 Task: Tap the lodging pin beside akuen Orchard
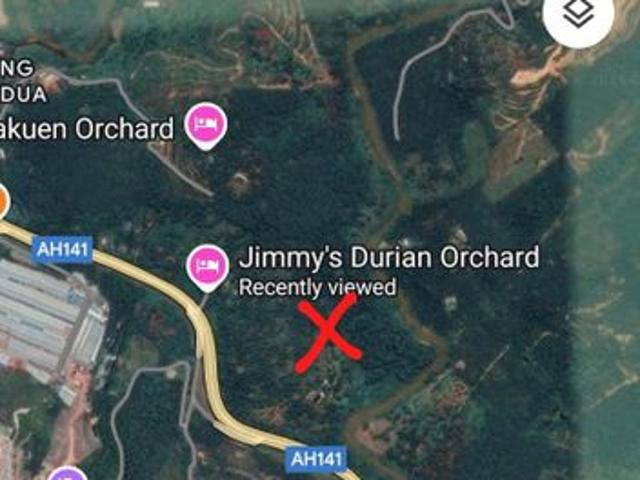click(207, 126)
